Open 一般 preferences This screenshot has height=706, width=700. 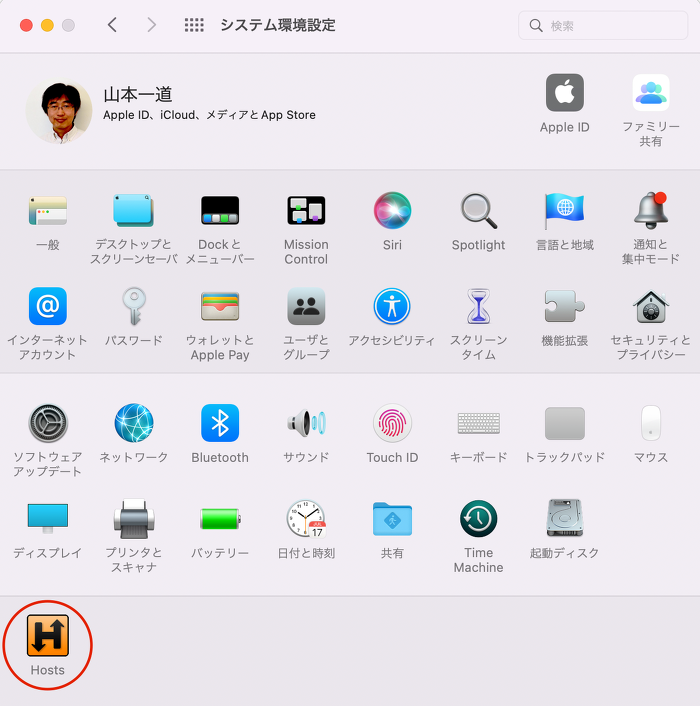(x=47, y=211)
